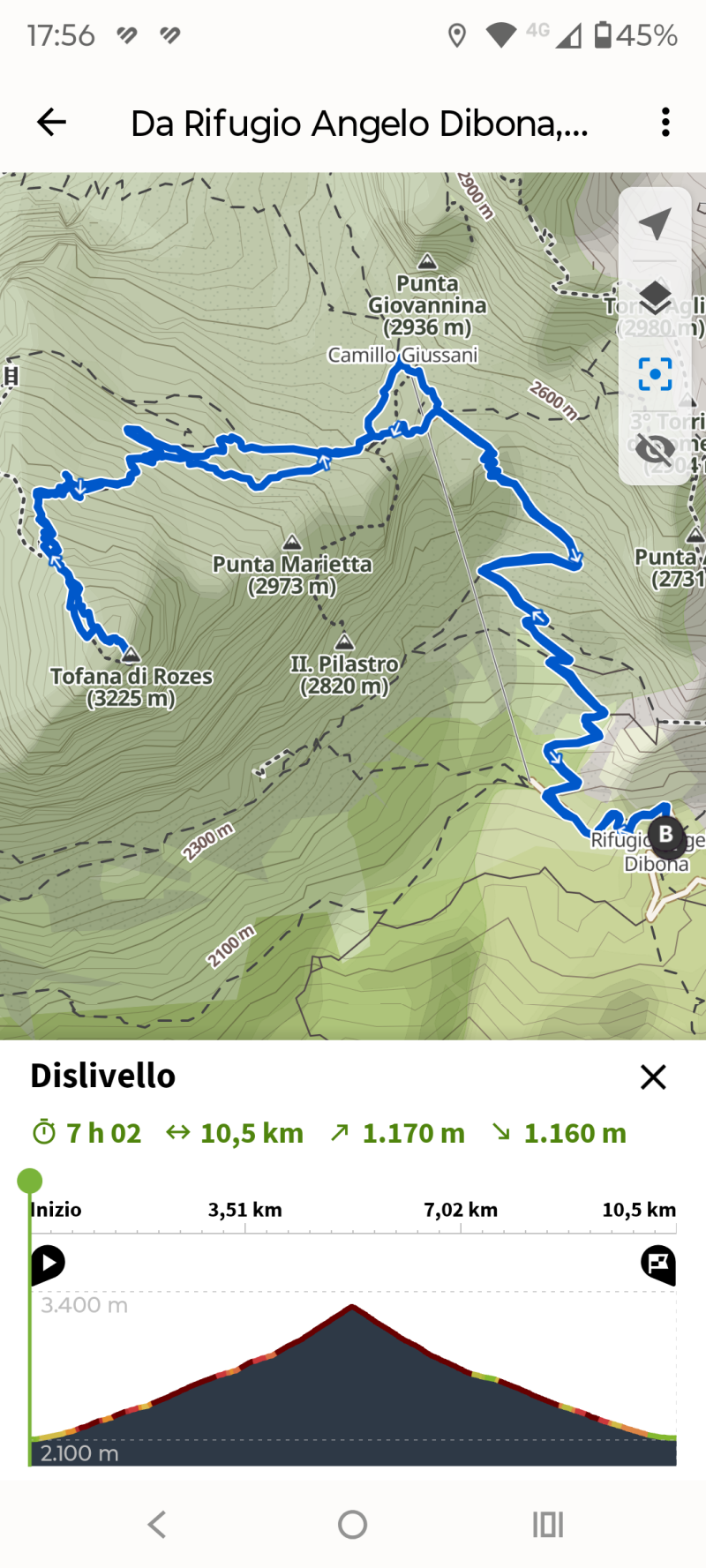
Task: Open recent apps from navigation bar
Action: [x=548, y=1525]
